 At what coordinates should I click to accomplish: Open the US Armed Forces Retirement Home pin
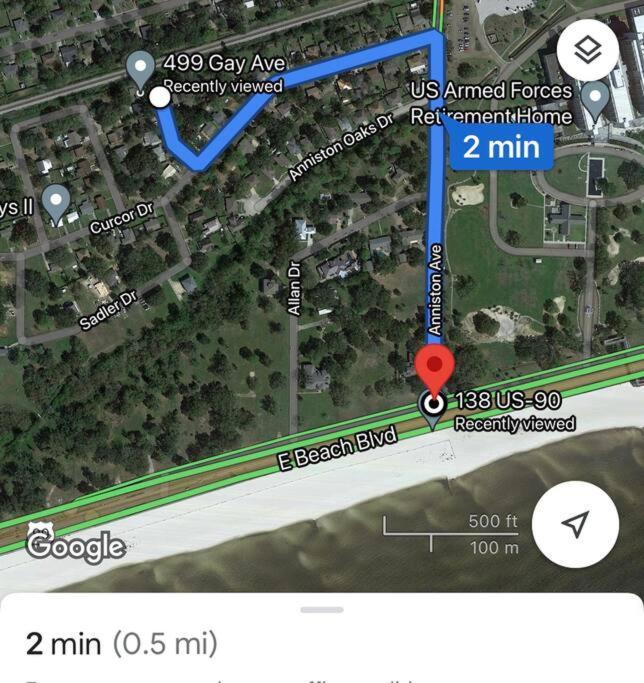[596, 100]
